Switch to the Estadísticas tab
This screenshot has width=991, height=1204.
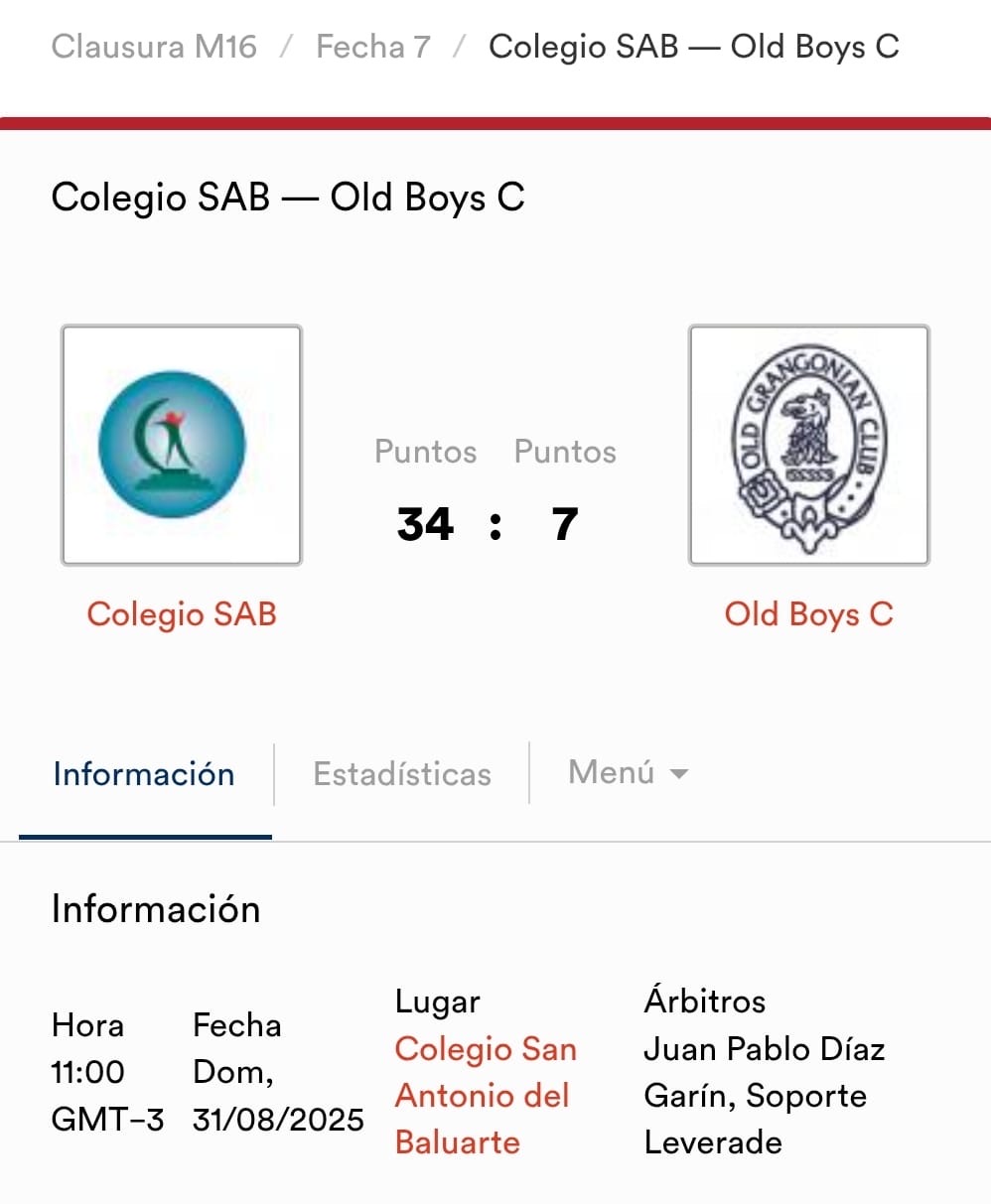(402, 774)
